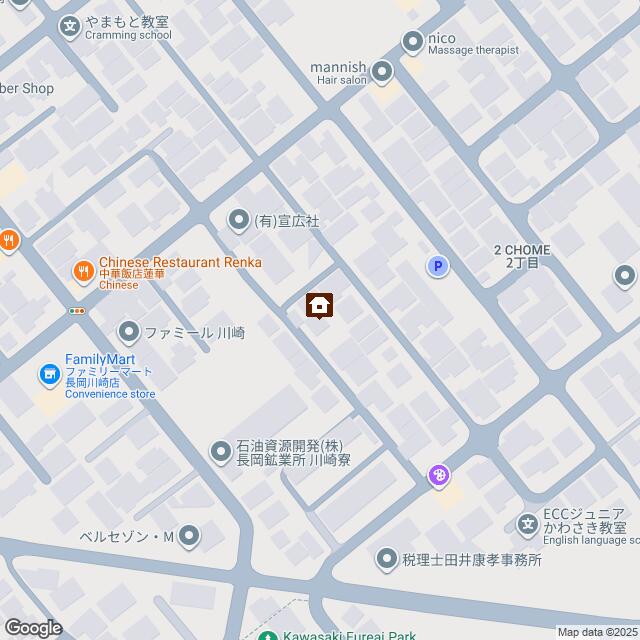640x640 pixels.
Task: Tap the purple marker near ECC school
Action: point(439,476)
